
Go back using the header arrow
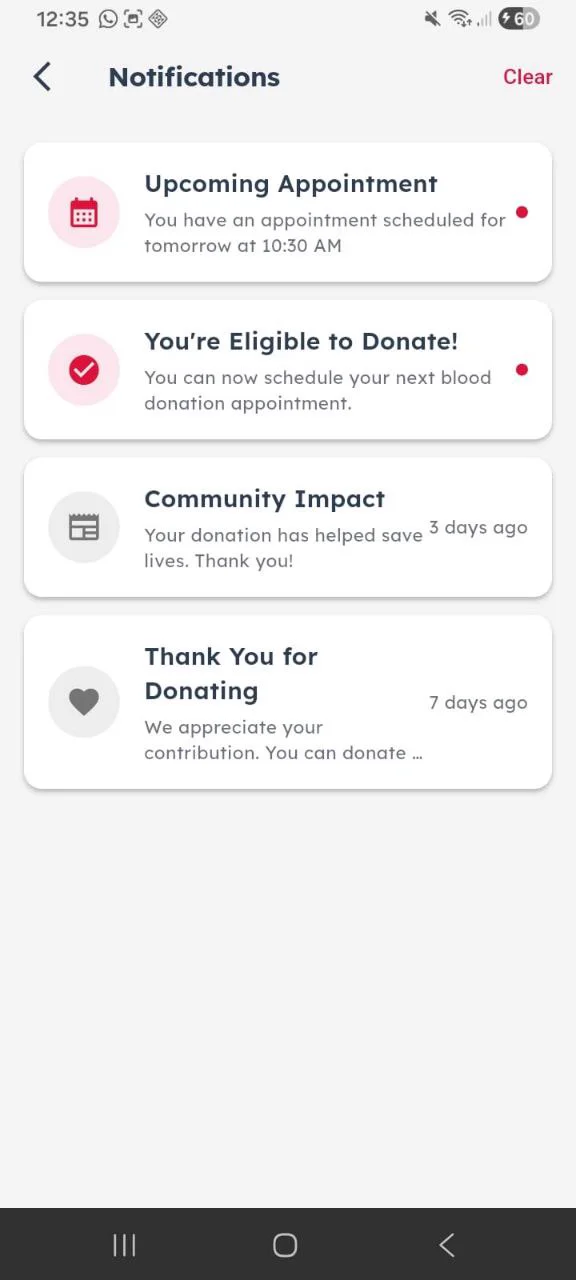click(x=42, y=77)
